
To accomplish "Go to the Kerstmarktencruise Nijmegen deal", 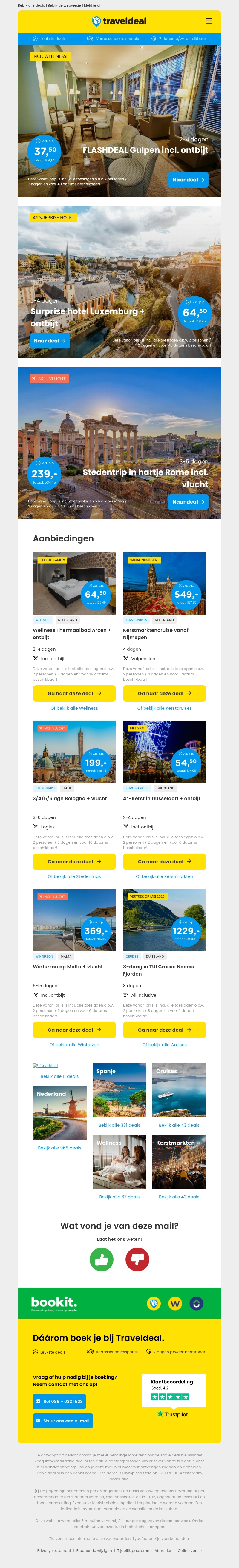I will (x=164, y=693).
